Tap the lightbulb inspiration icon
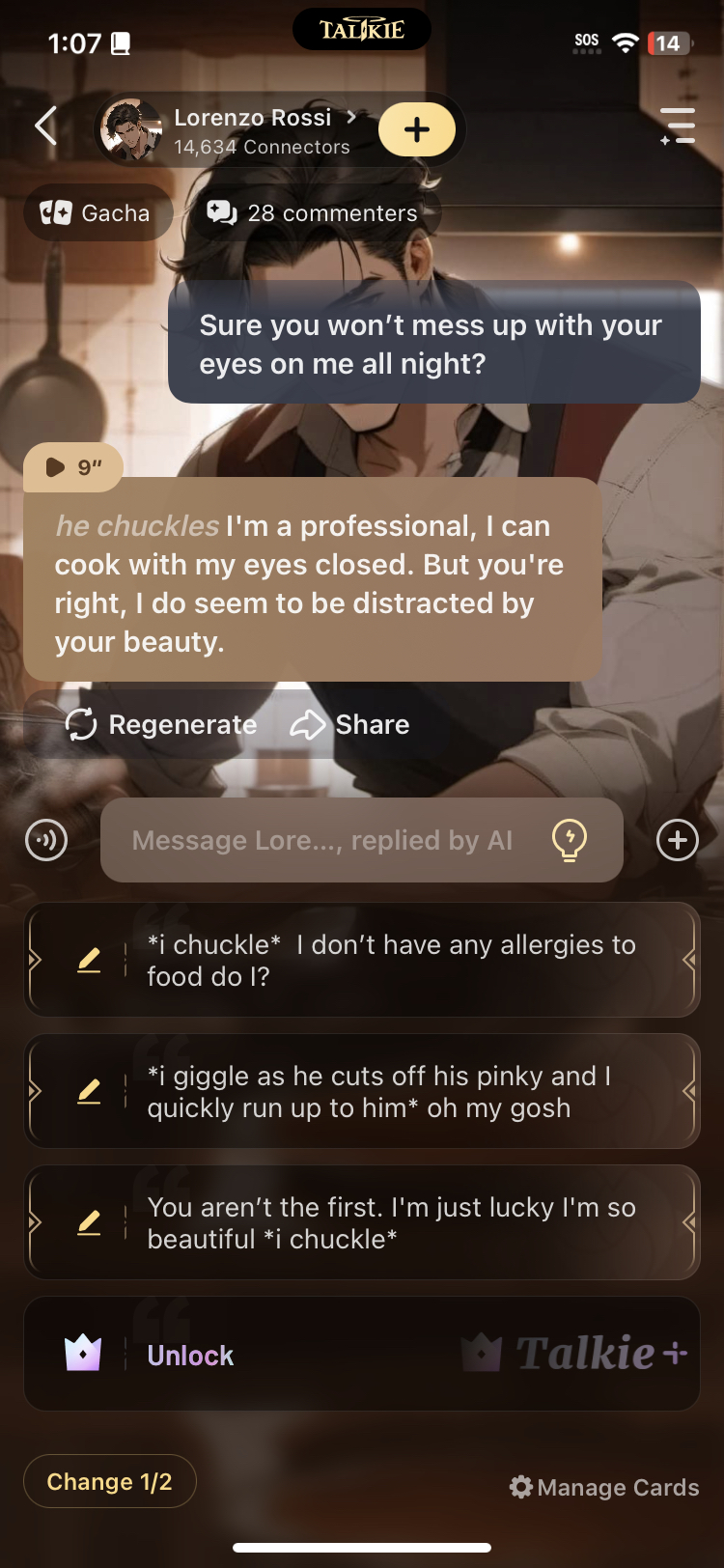The image size is (724, 1568). click(x=569, y=840)
